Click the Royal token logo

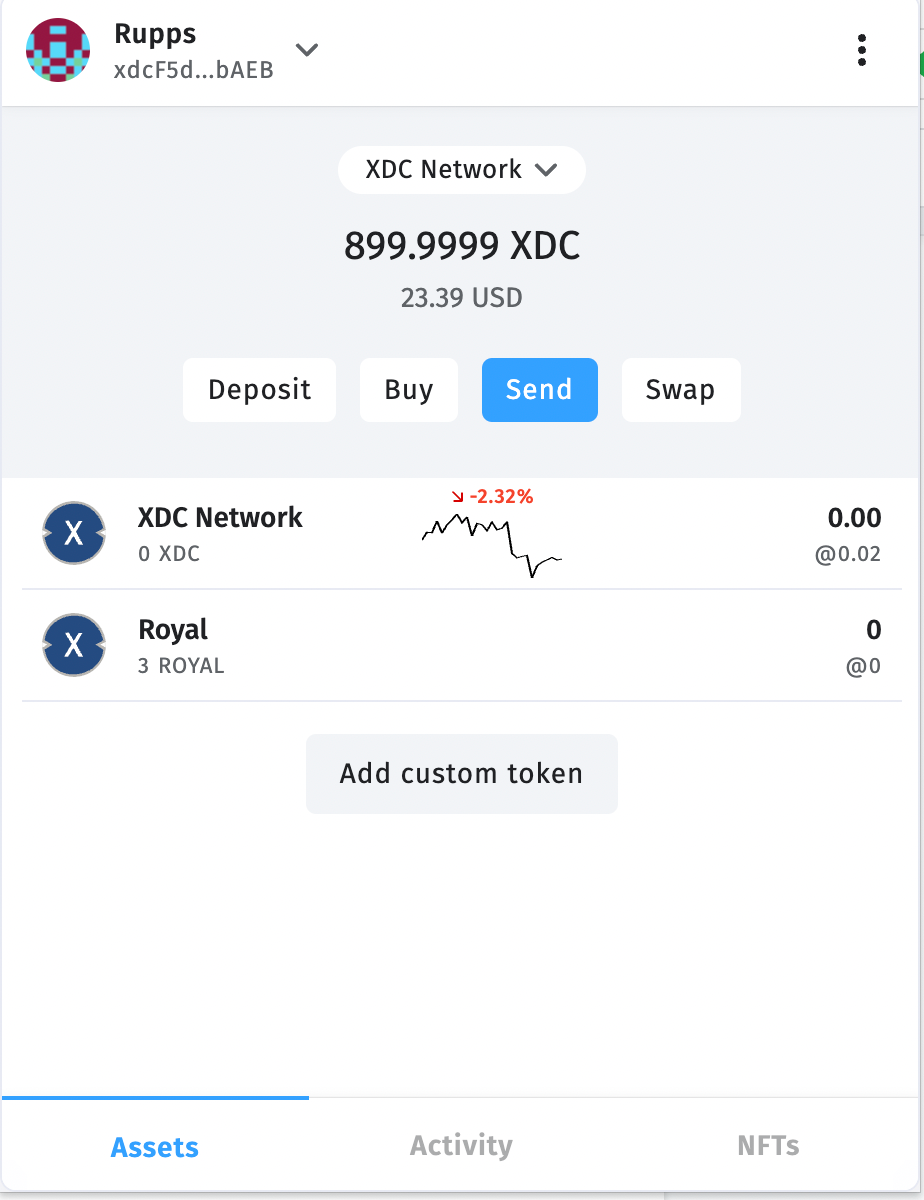coord(74,645)
